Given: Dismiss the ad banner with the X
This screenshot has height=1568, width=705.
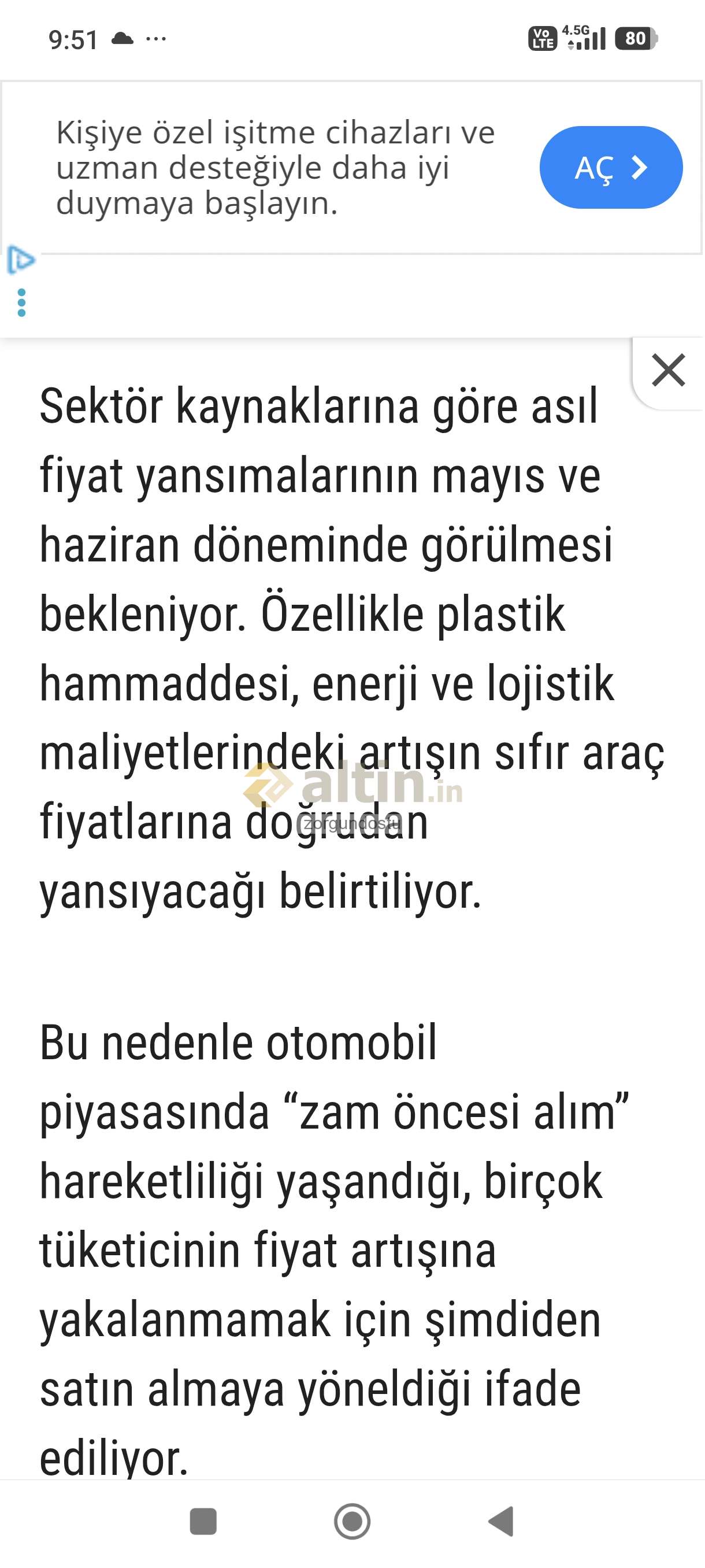Looking at the screenshot, I should (668, 370).
